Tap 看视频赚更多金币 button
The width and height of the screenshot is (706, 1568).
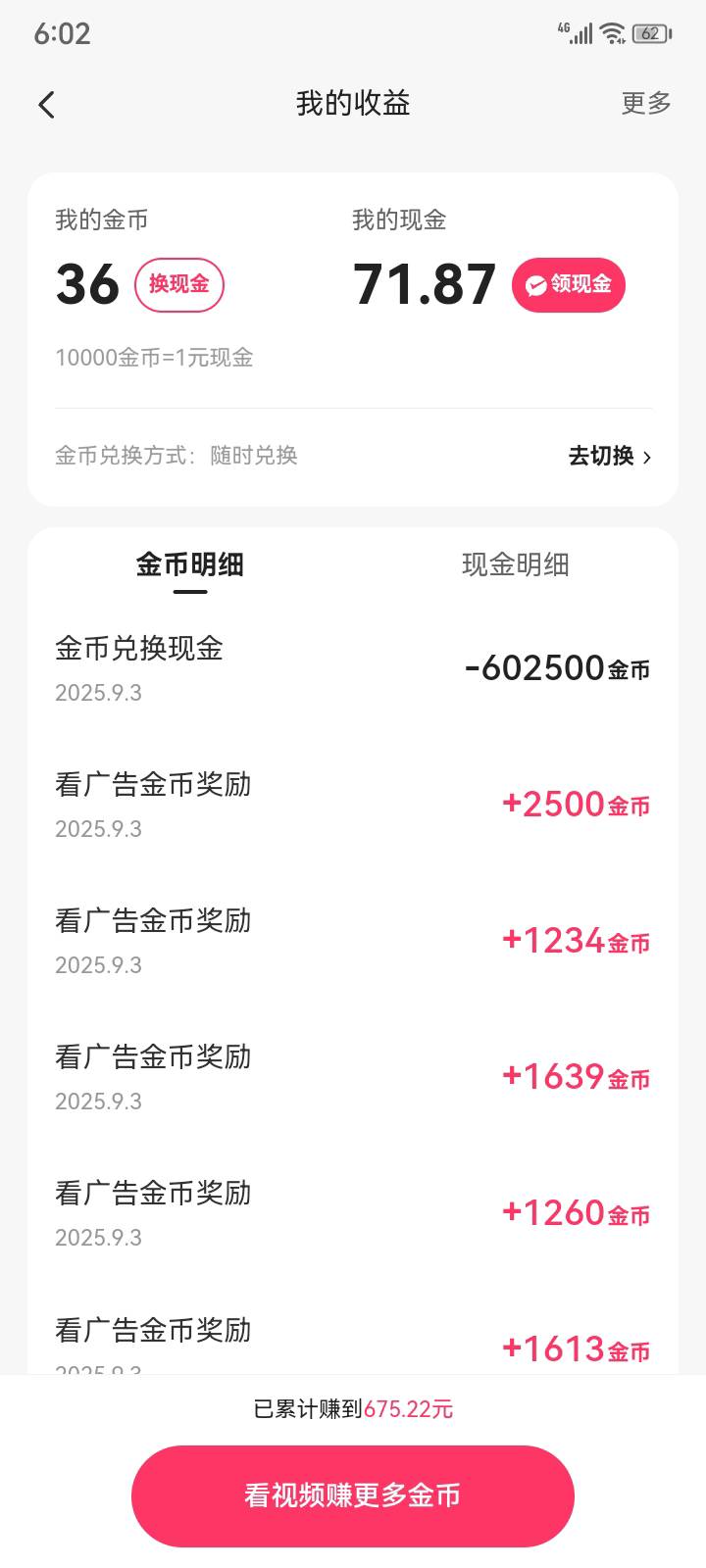tap(353, 1495)
